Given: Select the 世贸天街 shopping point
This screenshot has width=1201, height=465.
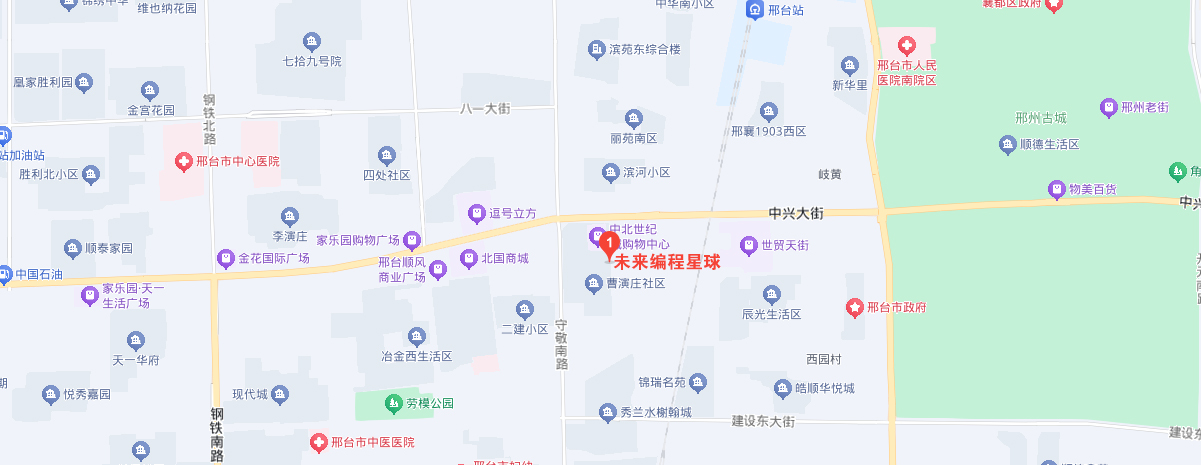Looking at the screenshot, I should coord(748,244).
